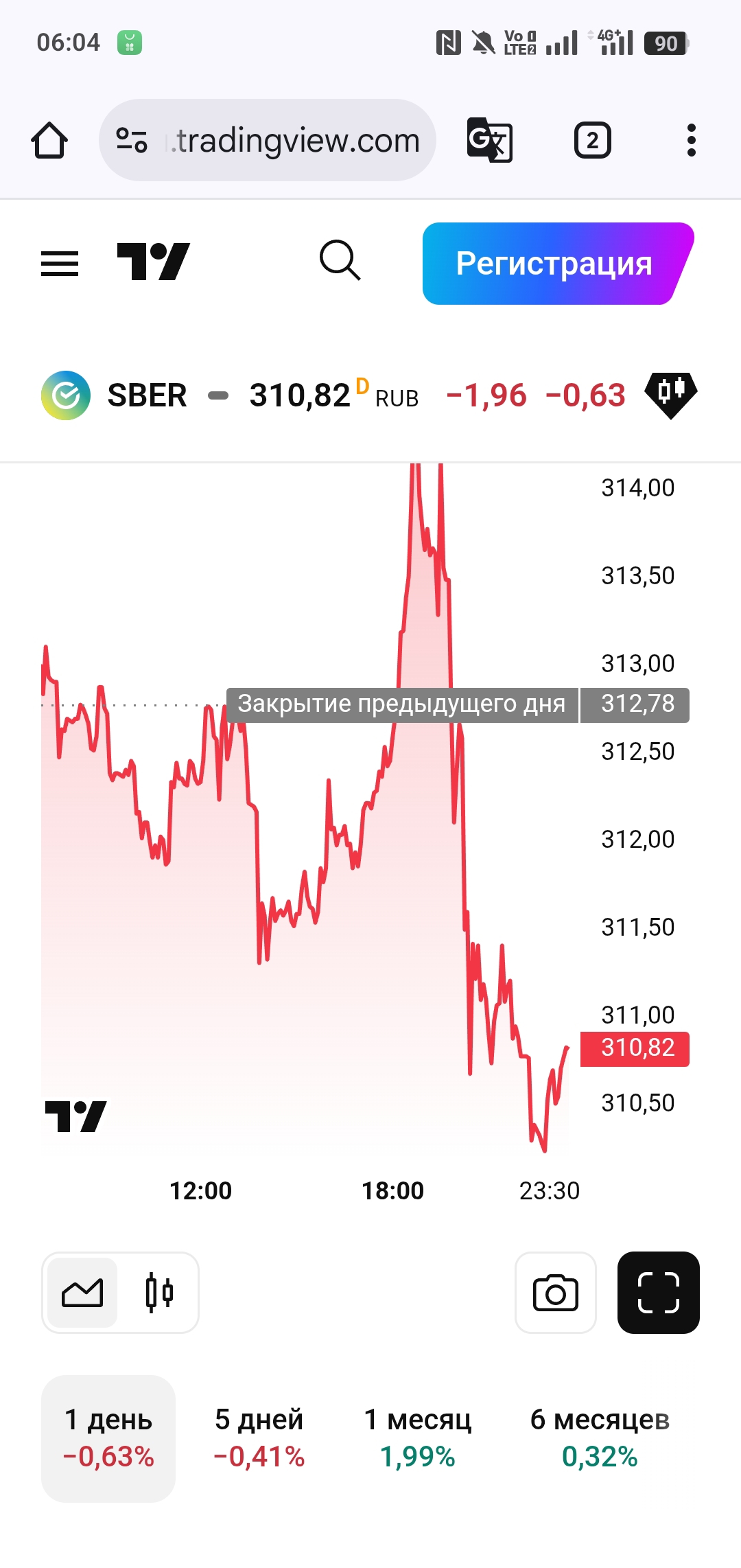This screenshot has height=1568, width=741.
Task: Switch to candlestick chart view
Action: [x=159, y=1293]
